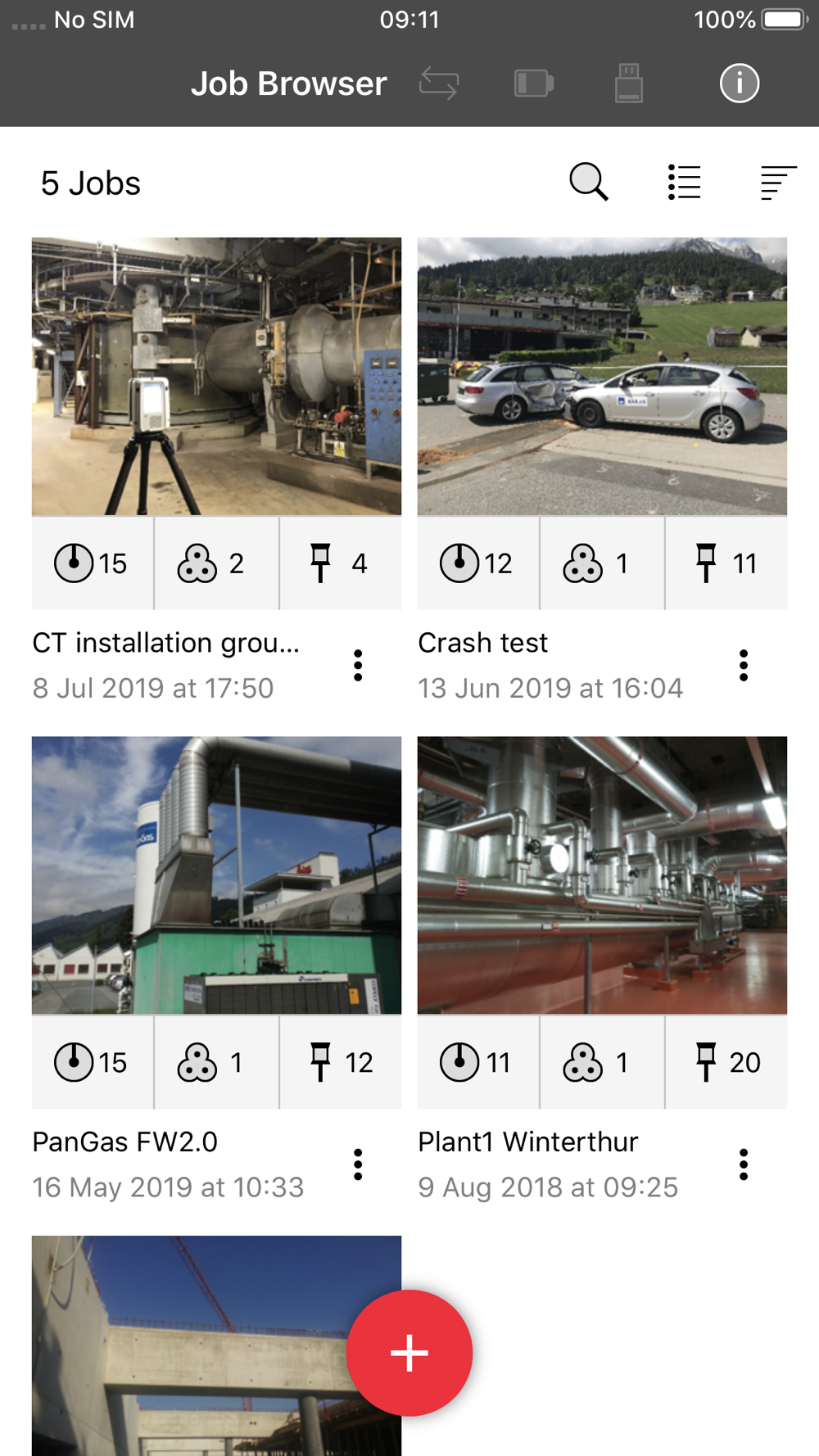Open the construction site job thumbnail
Viewport: 819px width, 1456px height.
pyautogui.click(x=216, y=1345)
